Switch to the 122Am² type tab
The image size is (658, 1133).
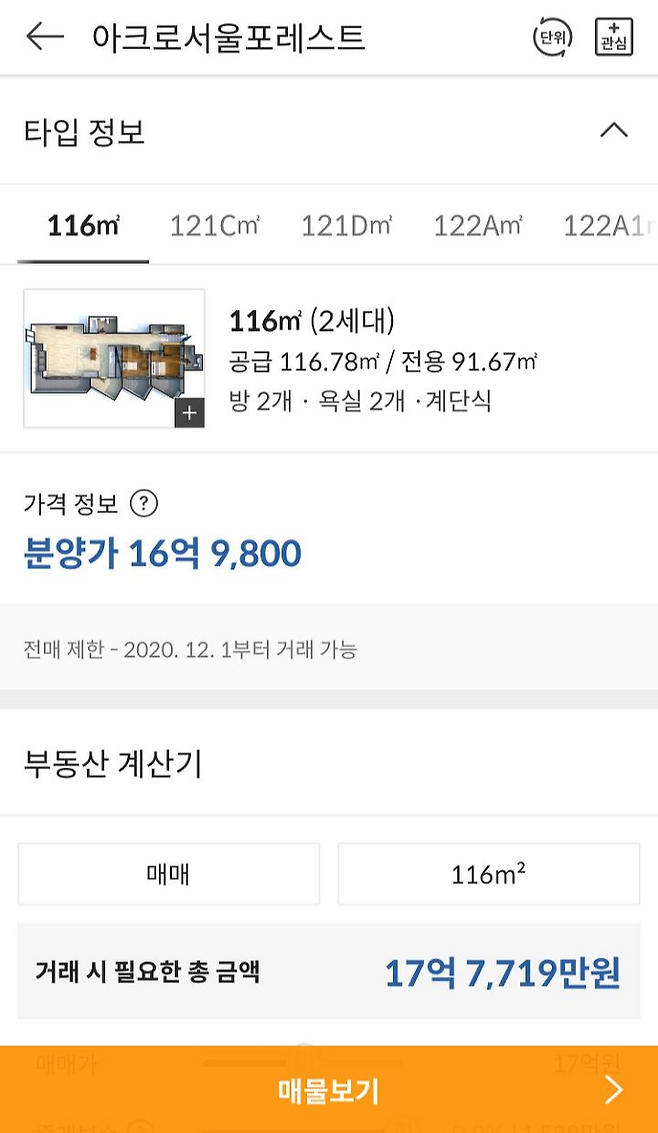[x=477, y=226]
